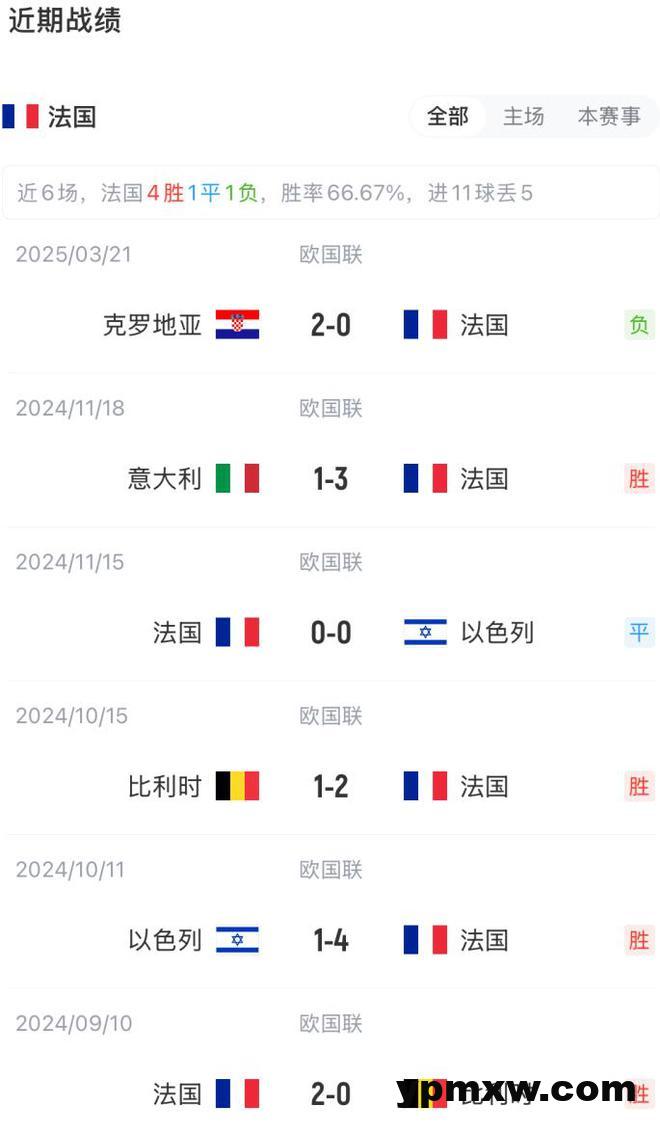Open the 意大利 1-3 法国 match
660x1133 pixels.
330,479
